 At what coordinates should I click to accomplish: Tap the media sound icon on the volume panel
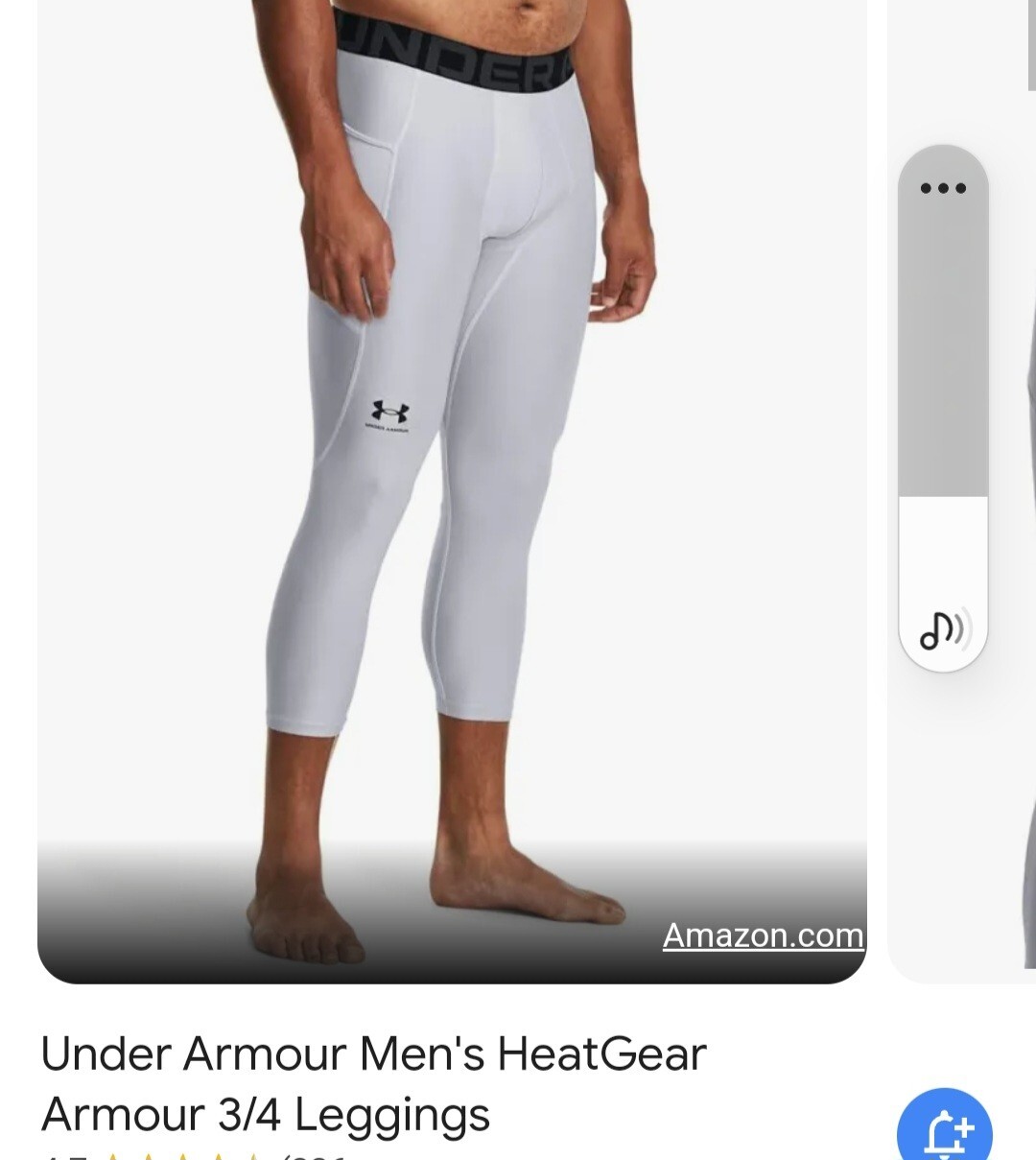click(x=944, y=629)
